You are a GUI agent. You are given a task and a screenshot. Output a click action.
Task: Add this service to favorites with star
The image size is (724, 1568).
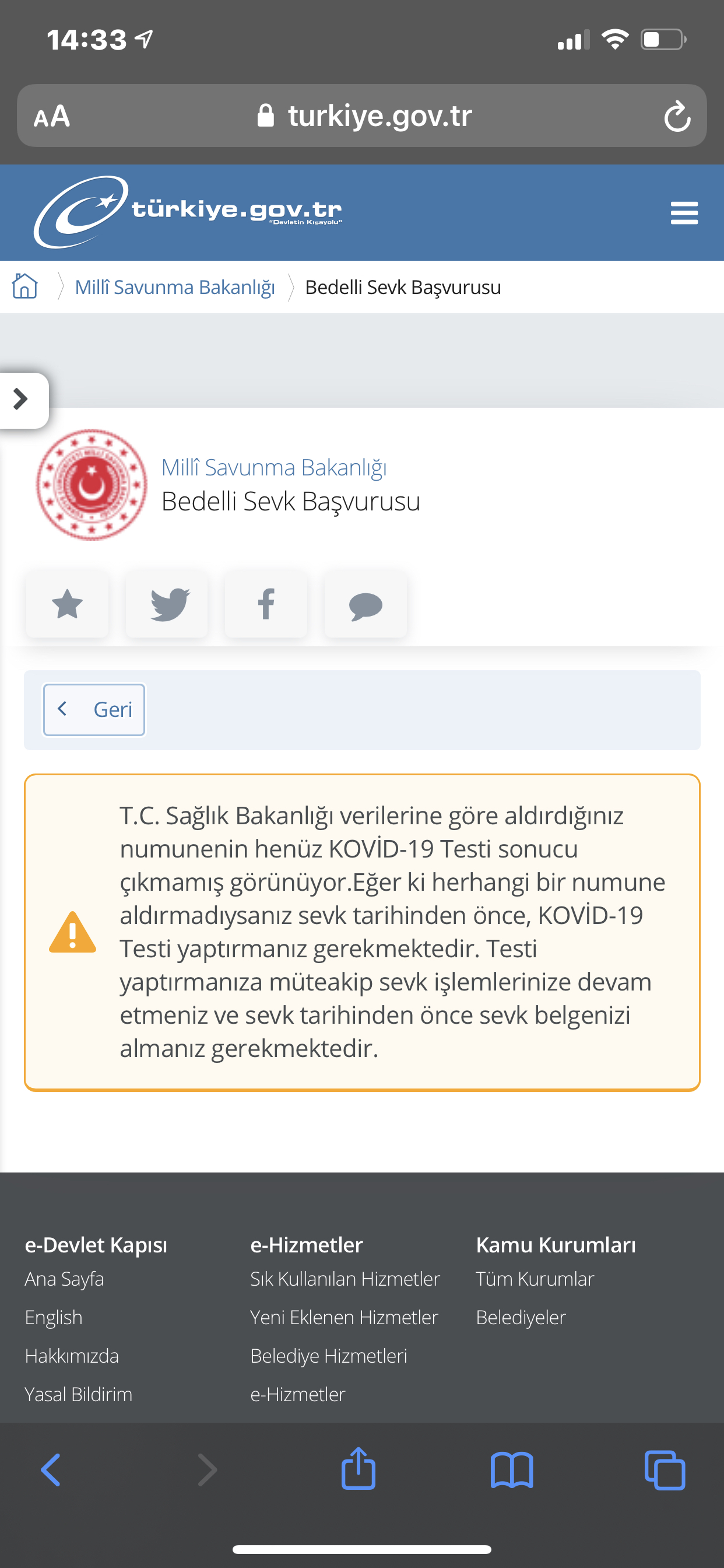tap(68, 604)
